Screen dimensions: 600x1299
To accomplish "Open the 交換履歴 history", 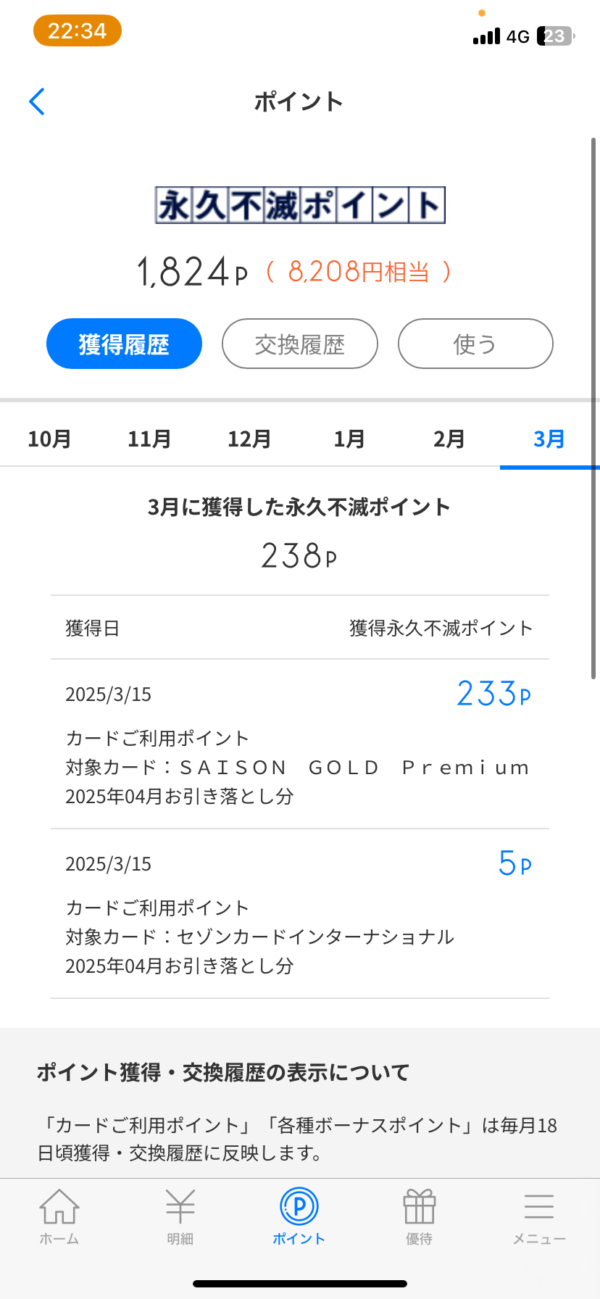I will [300, 345].
